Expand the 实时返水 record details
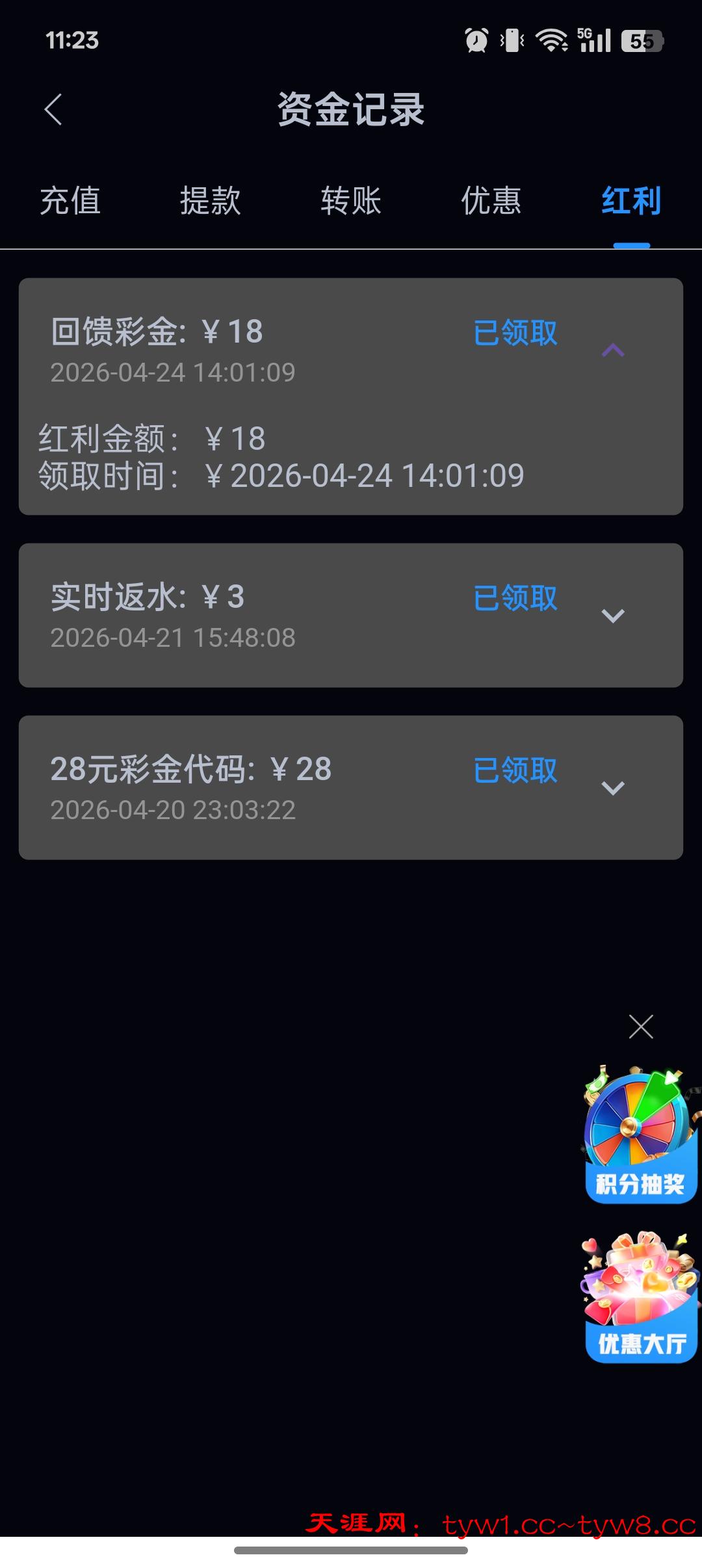 coord(612,616)
